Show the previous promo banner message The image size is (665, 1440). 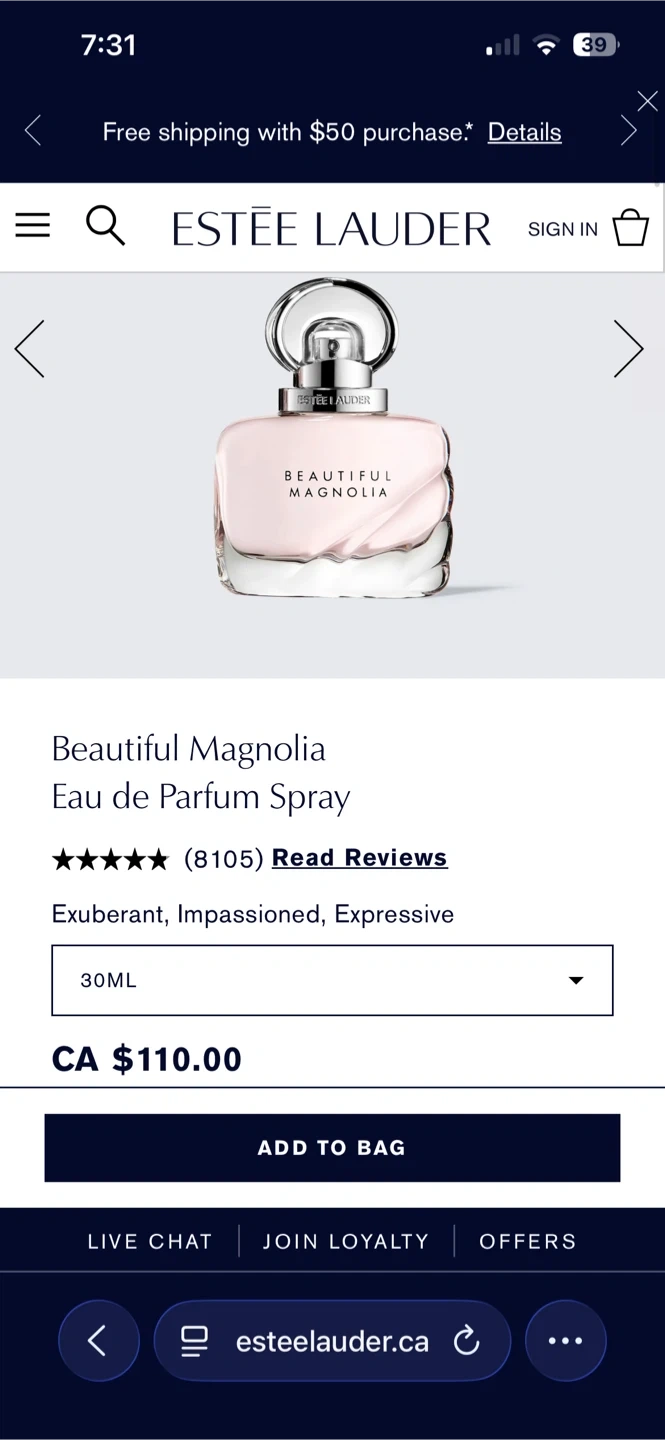pos(33,131)
